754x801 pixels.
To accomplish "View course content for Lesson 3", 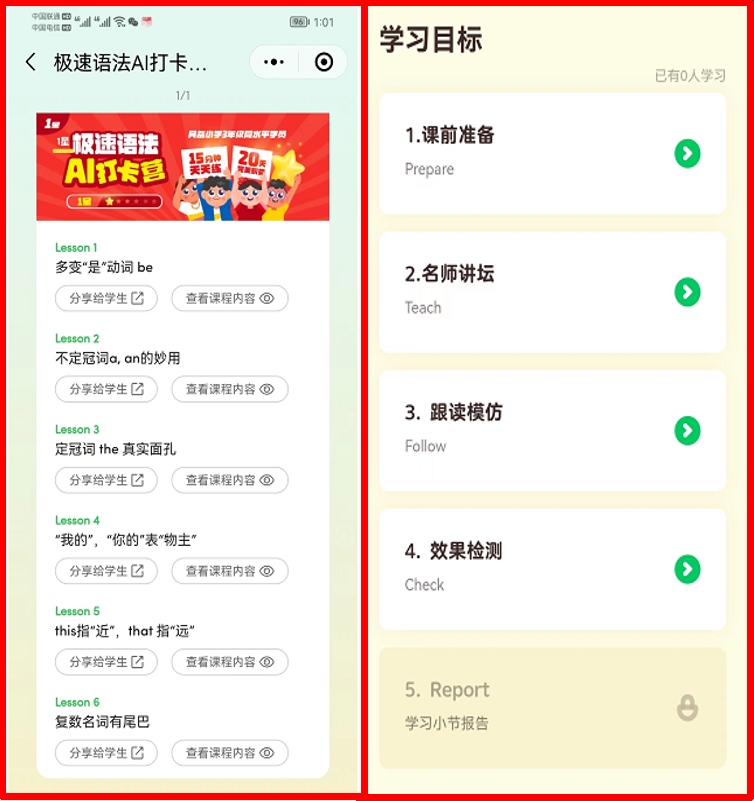I will point(229,480).
